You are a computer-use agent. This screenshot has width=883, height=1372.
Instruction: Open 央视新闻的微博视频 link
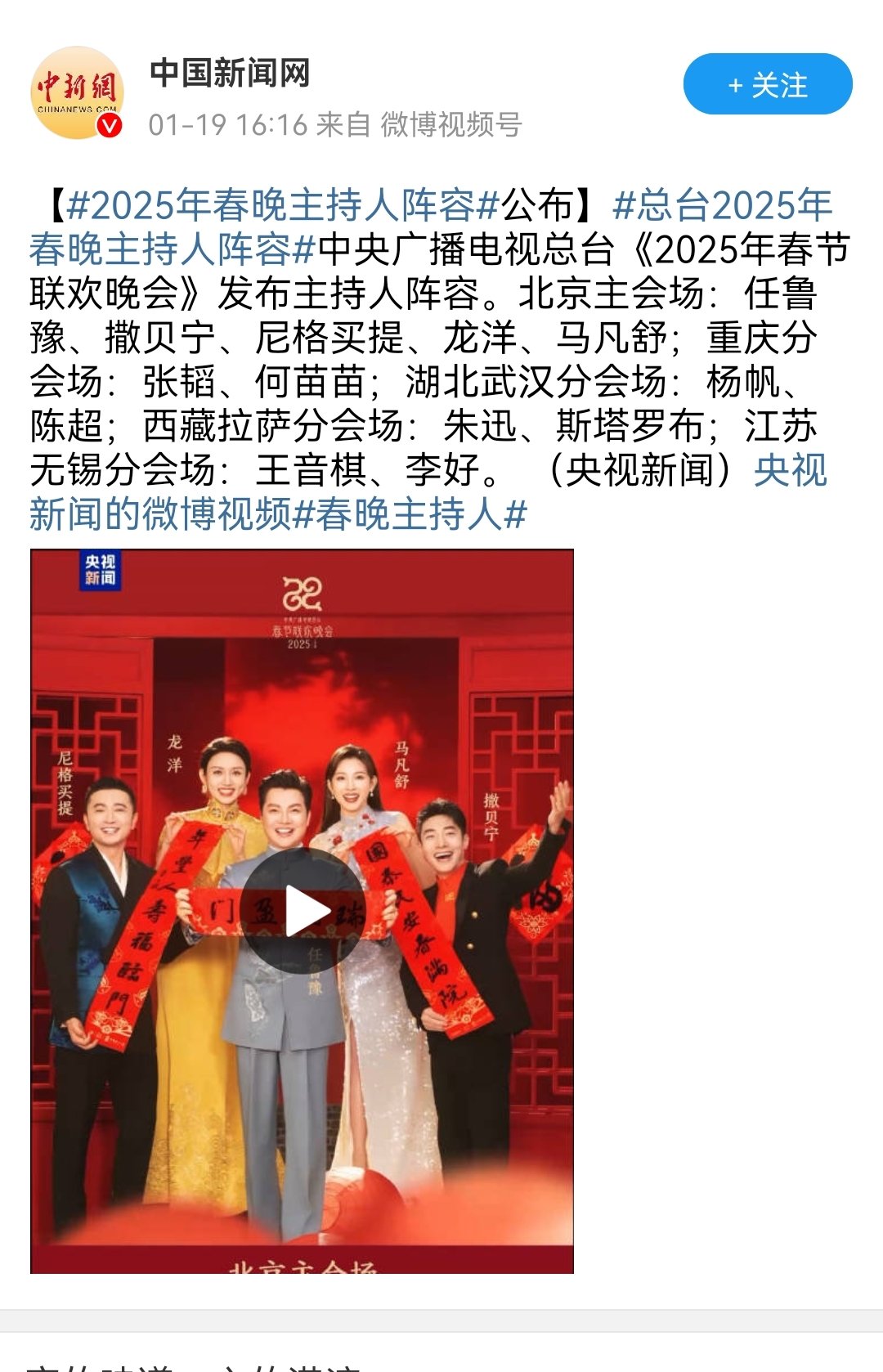[x=160, y=515]
